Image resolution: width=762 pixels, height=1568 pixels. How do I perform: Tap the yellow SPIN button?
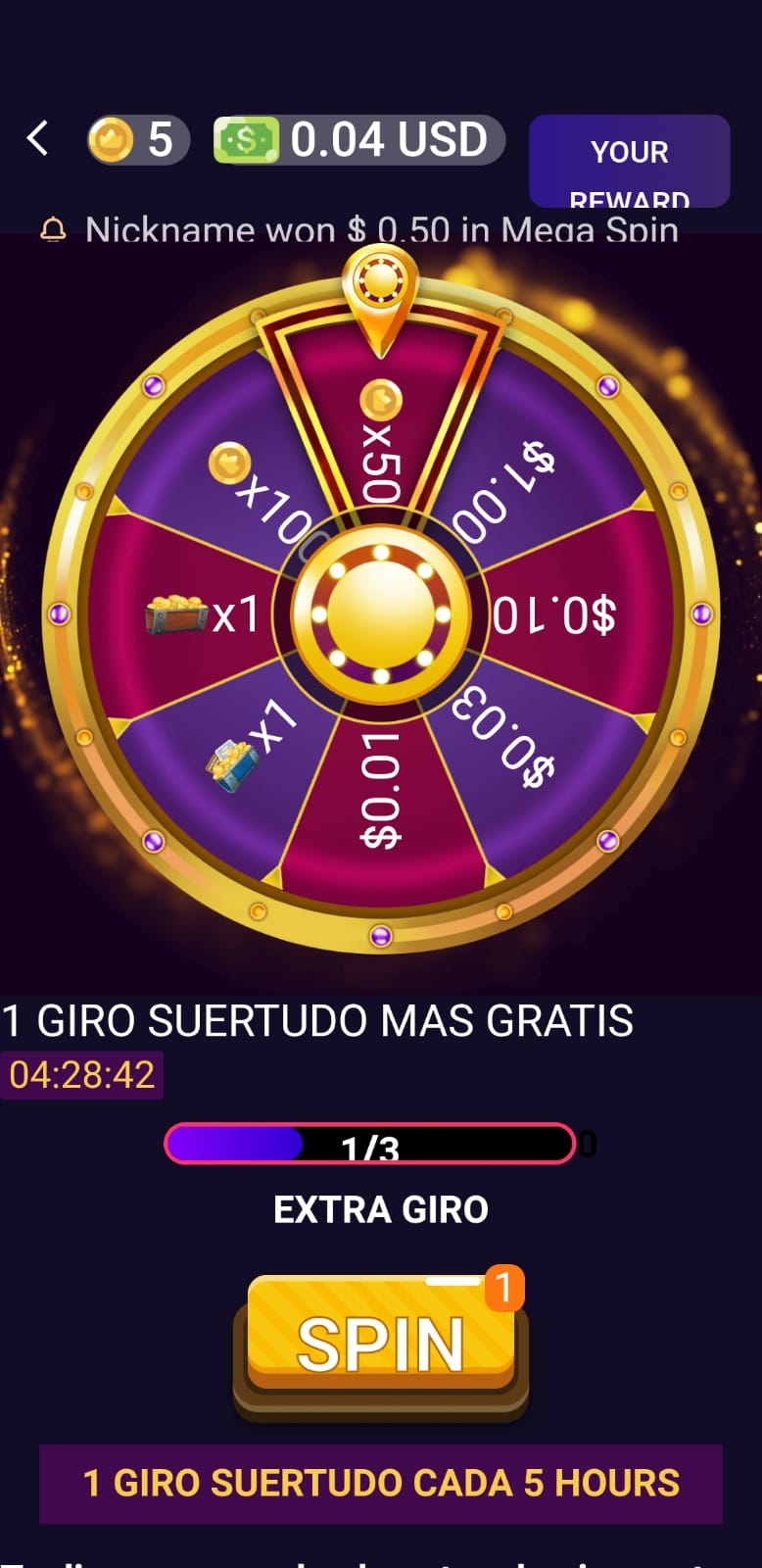tap(381, 1341)
